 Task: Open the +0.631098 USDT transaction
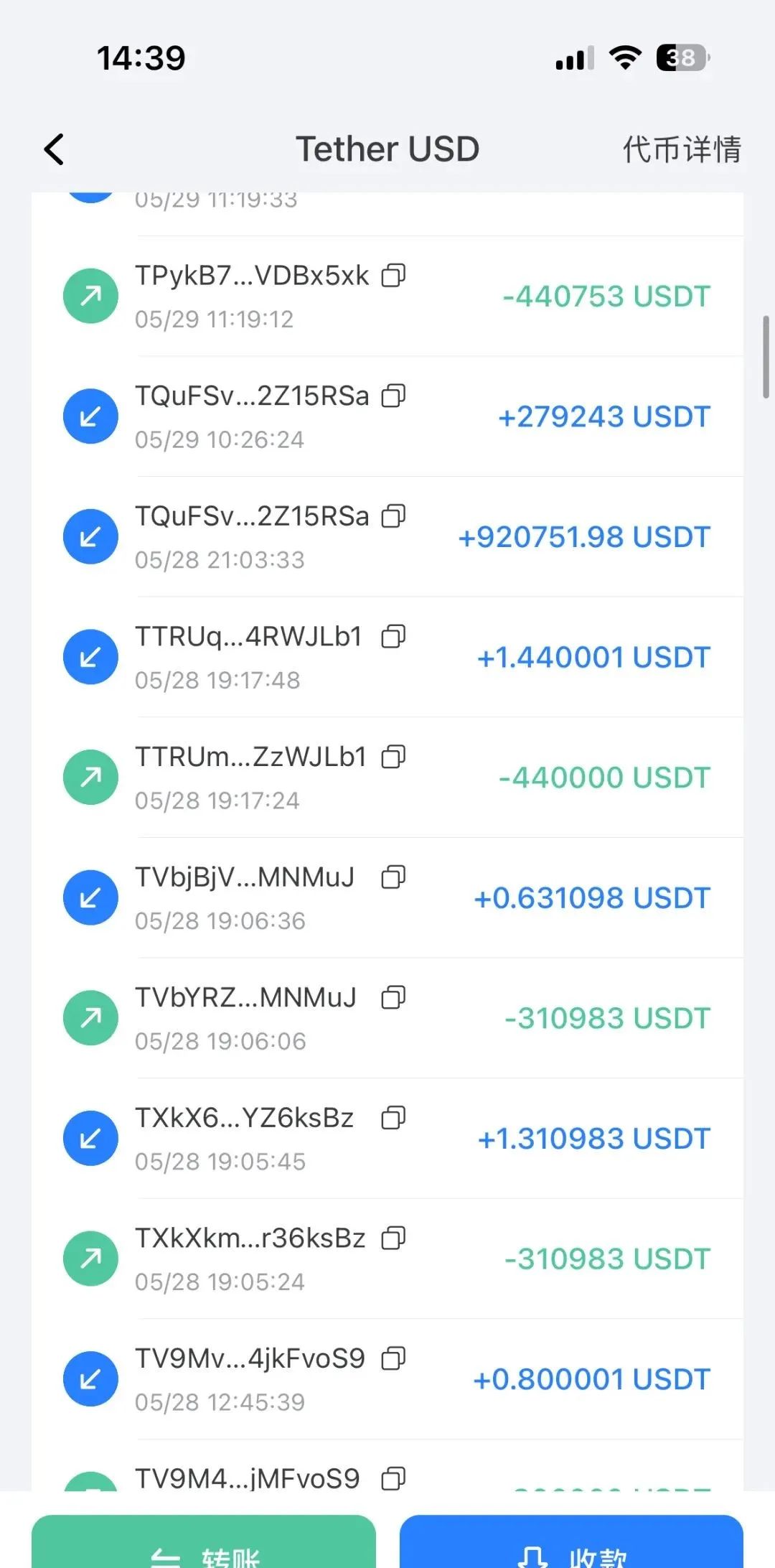coord(387,897)
